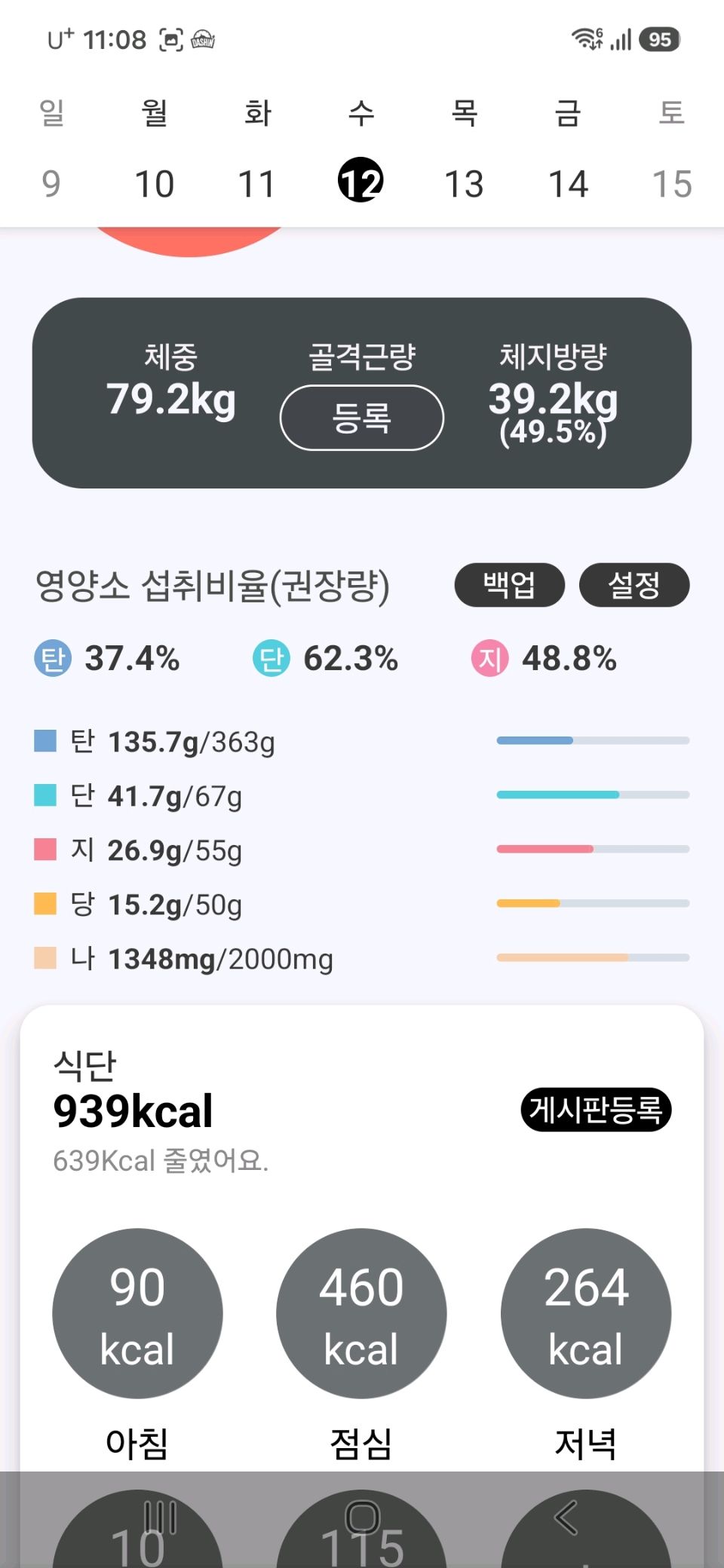Open the 점심 460 kcal meal circle

coord(361,1314)
